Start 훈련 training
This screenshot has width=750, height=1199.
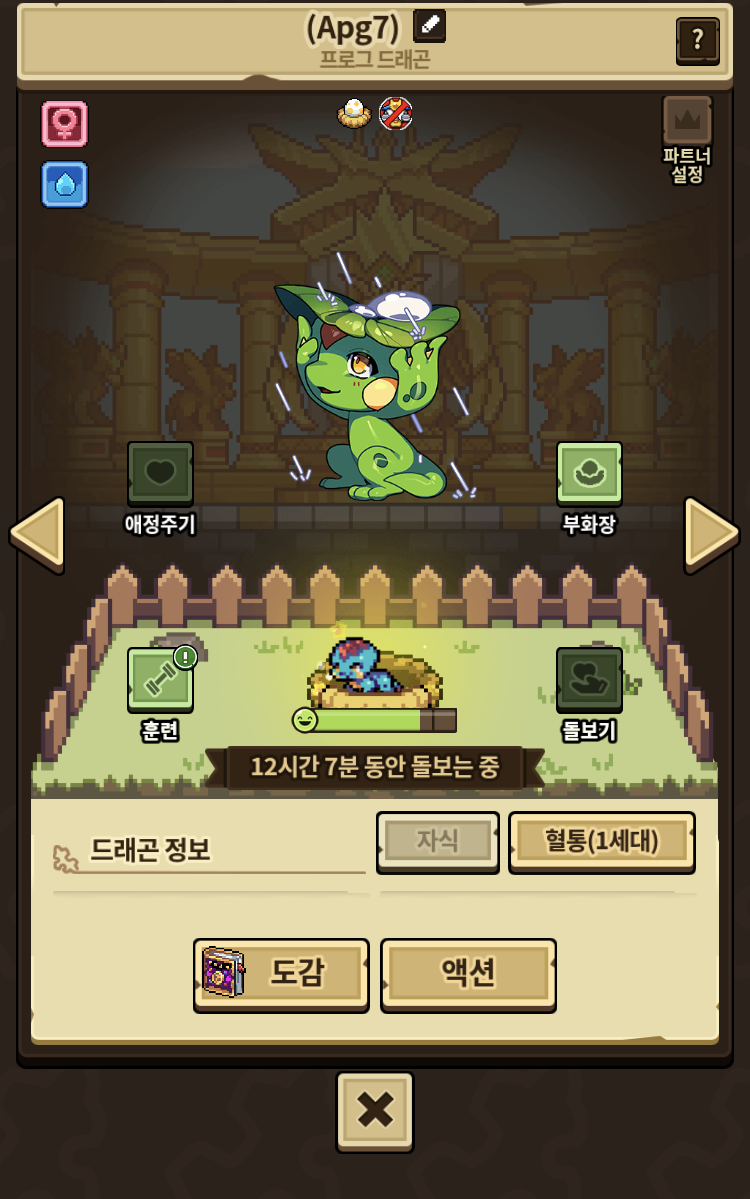pyautogui.click(x=160, y=680)
